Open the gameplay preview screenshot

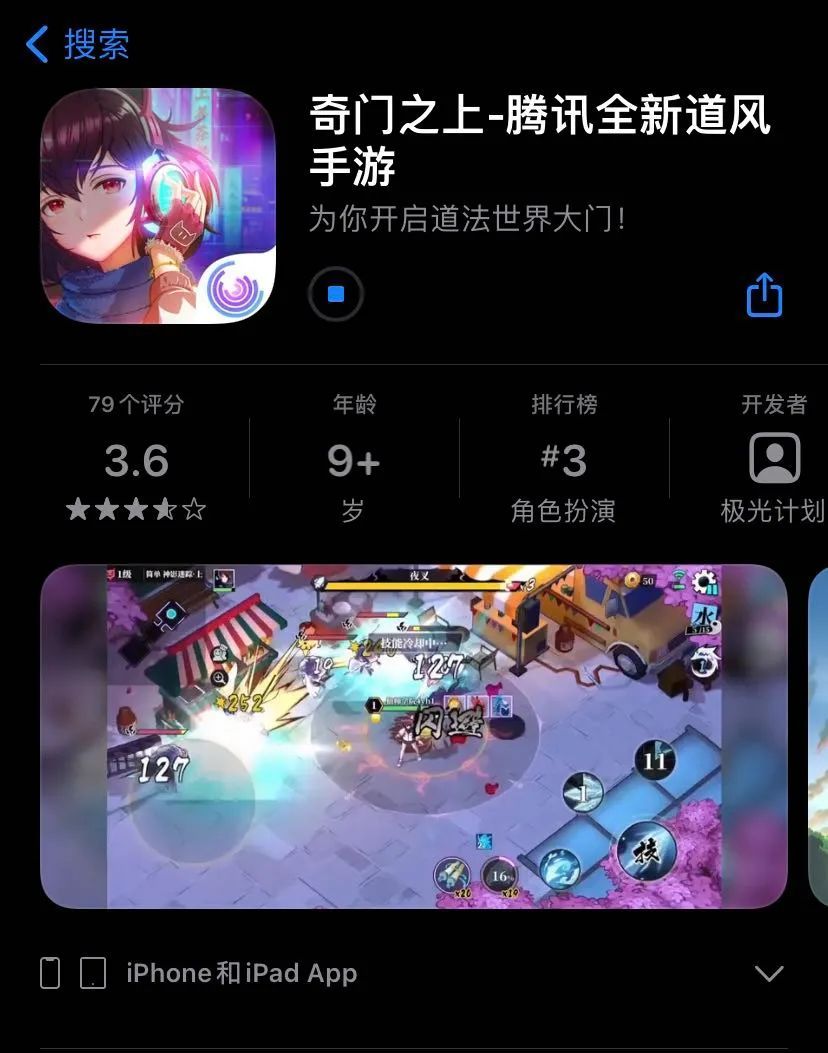(x=413, y=736)
